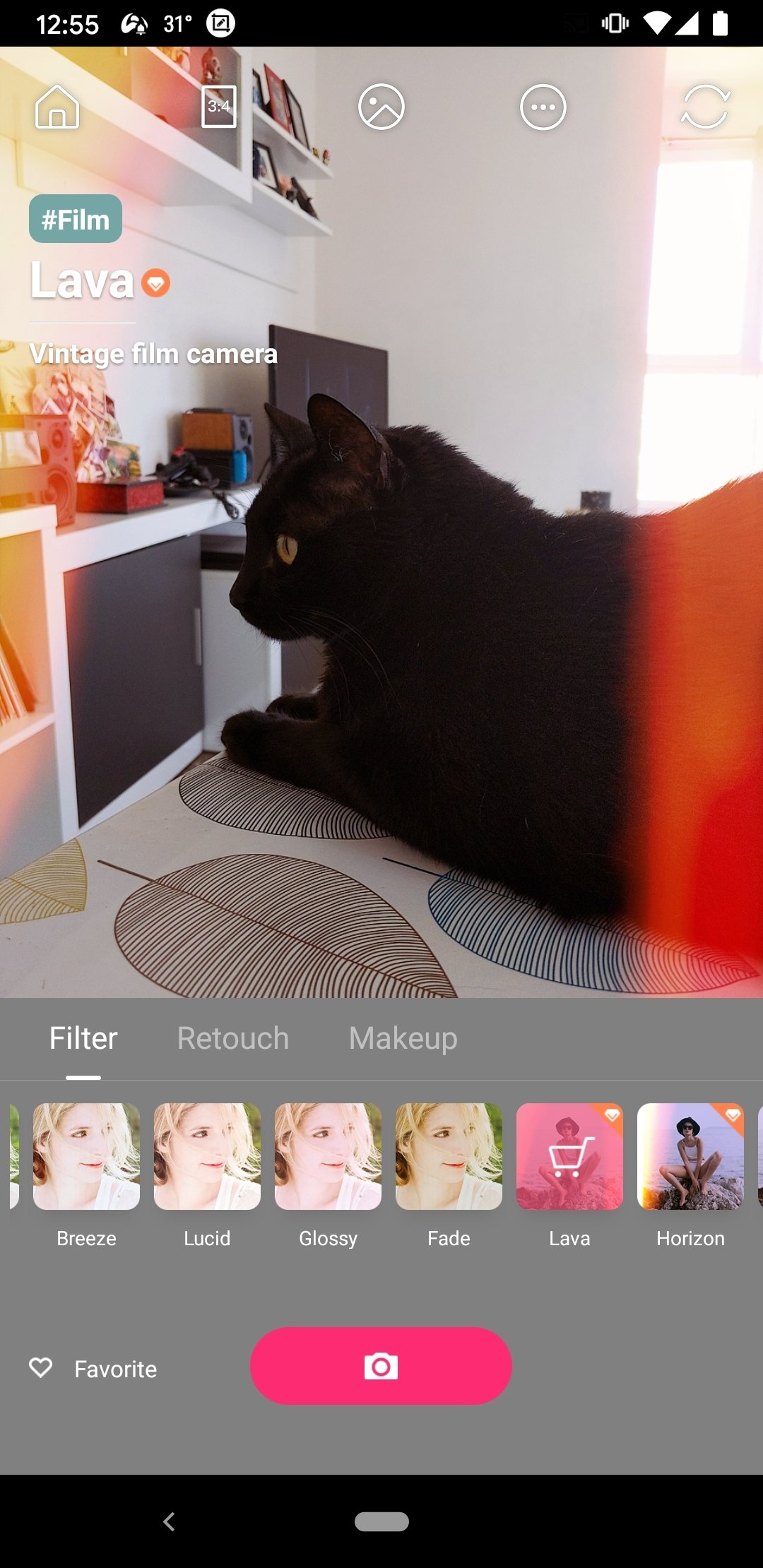The image size is (763, 1568).
Task: Take a photo with the shutter button
Action: (x=381, y=1366)
